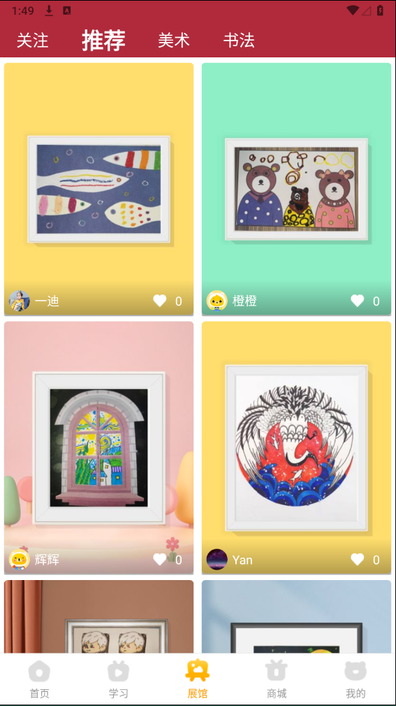The image size is (396, 706).
Task: Tap the 推荐 tab
Action: pos(104,40)
